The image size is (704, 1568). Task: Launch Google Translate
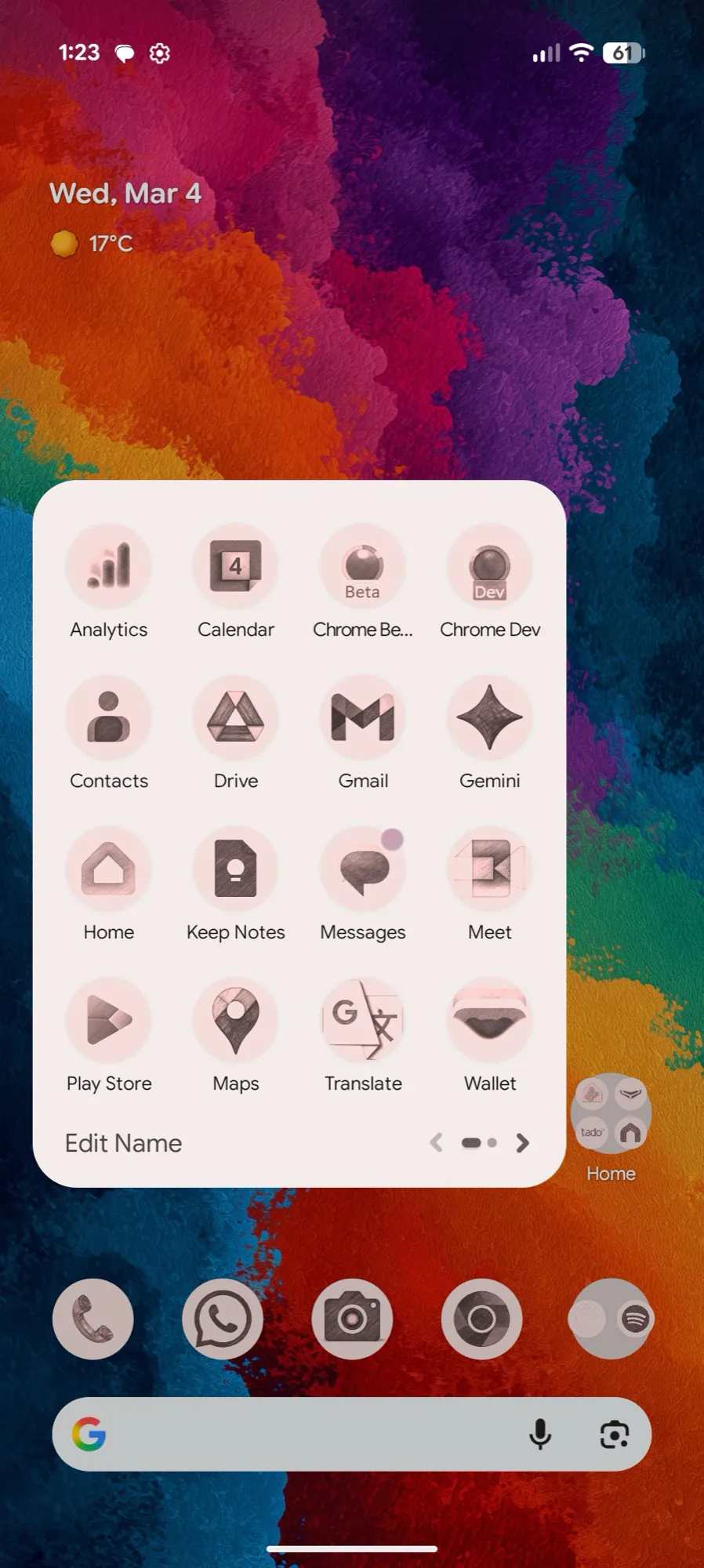click(362, 1019)
